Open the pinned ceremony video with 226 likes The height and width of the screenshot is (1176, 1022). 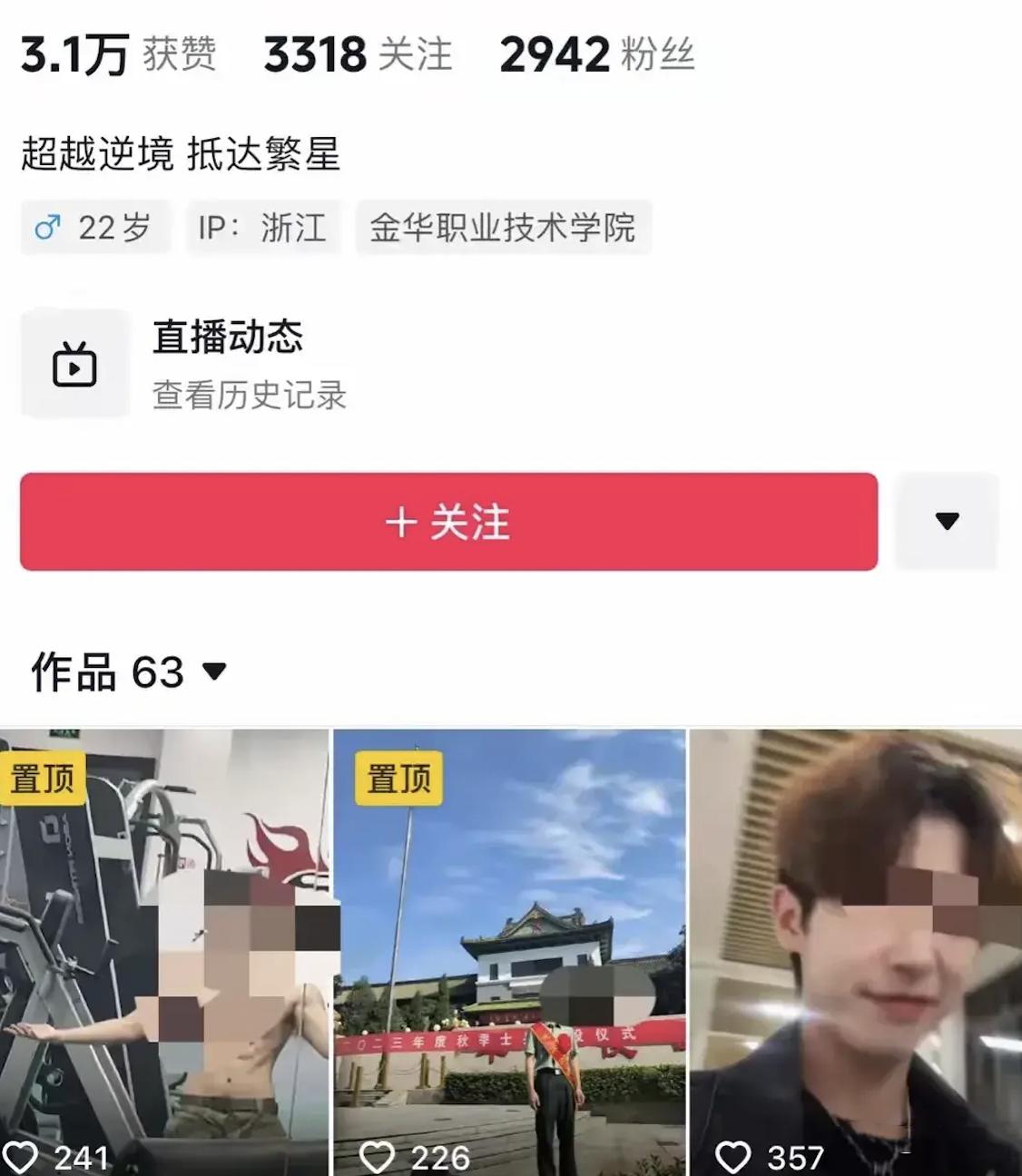509,953
